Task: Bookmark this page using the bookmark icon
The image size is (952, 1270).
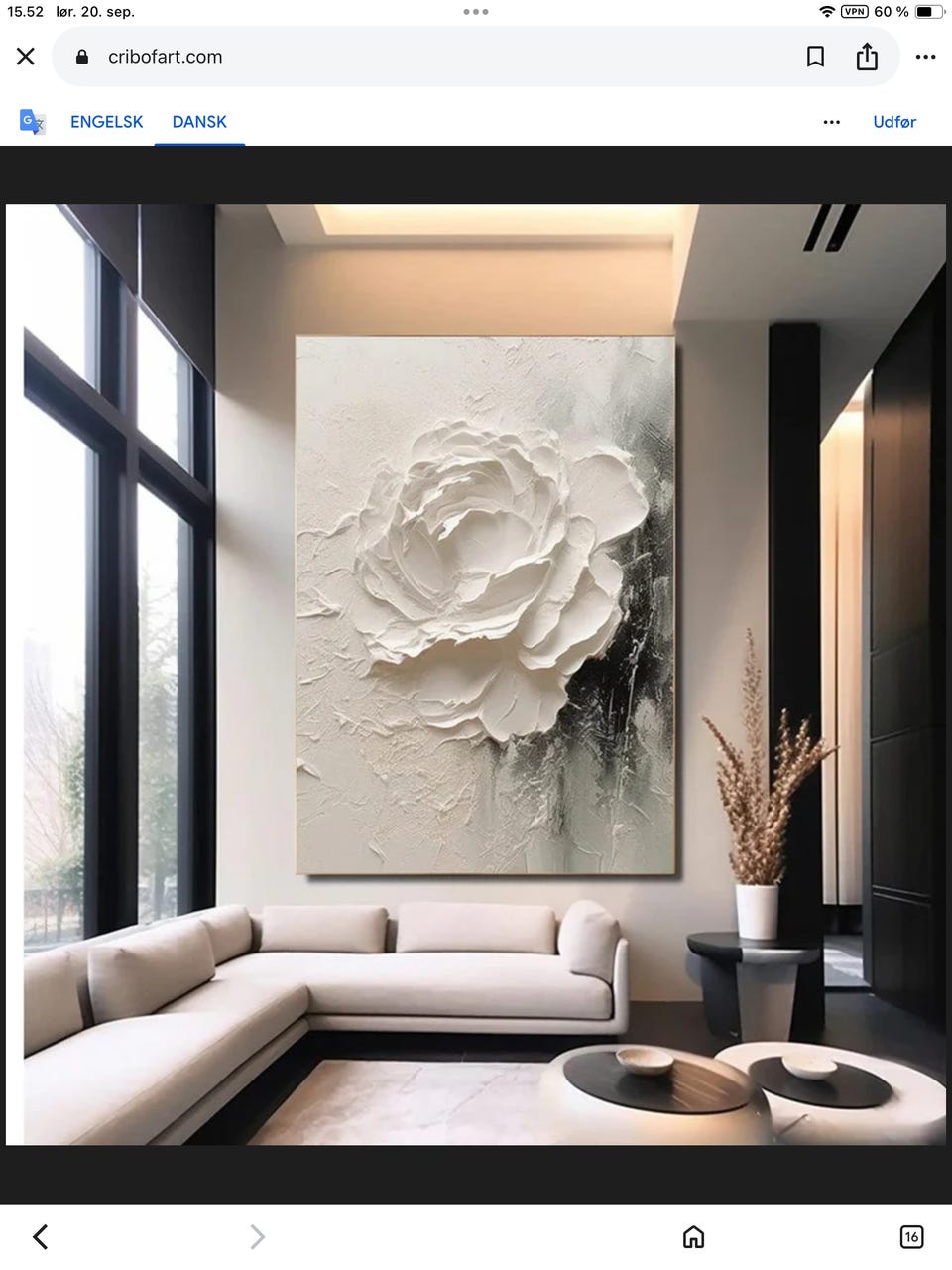Action: tap(815, 57)
